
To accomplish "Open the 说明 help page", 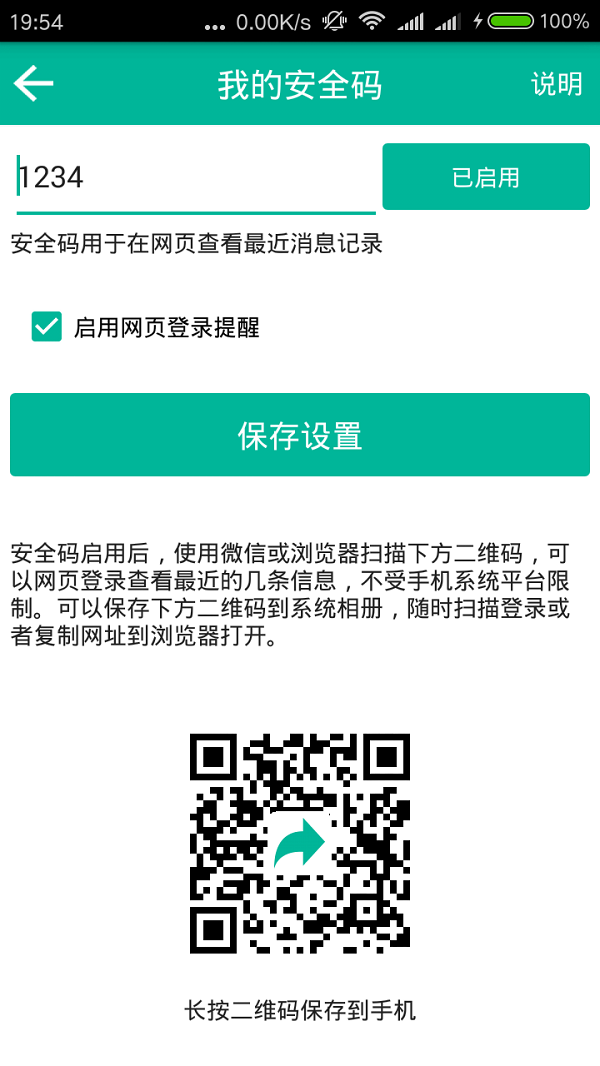I will [557, 84].
